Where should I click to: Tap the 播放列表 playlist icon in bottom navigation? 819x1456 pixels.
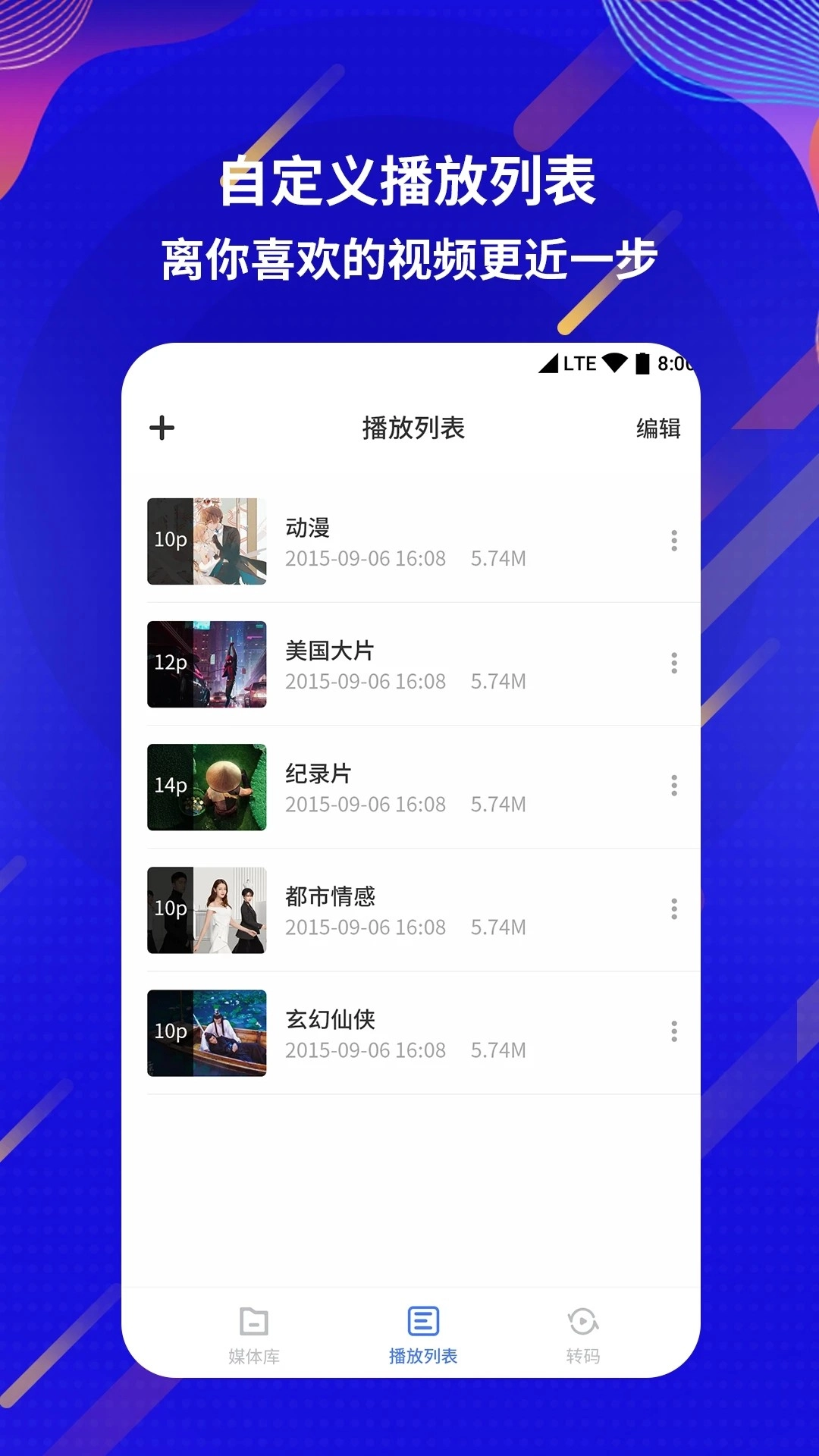[x=422, y=1323]
